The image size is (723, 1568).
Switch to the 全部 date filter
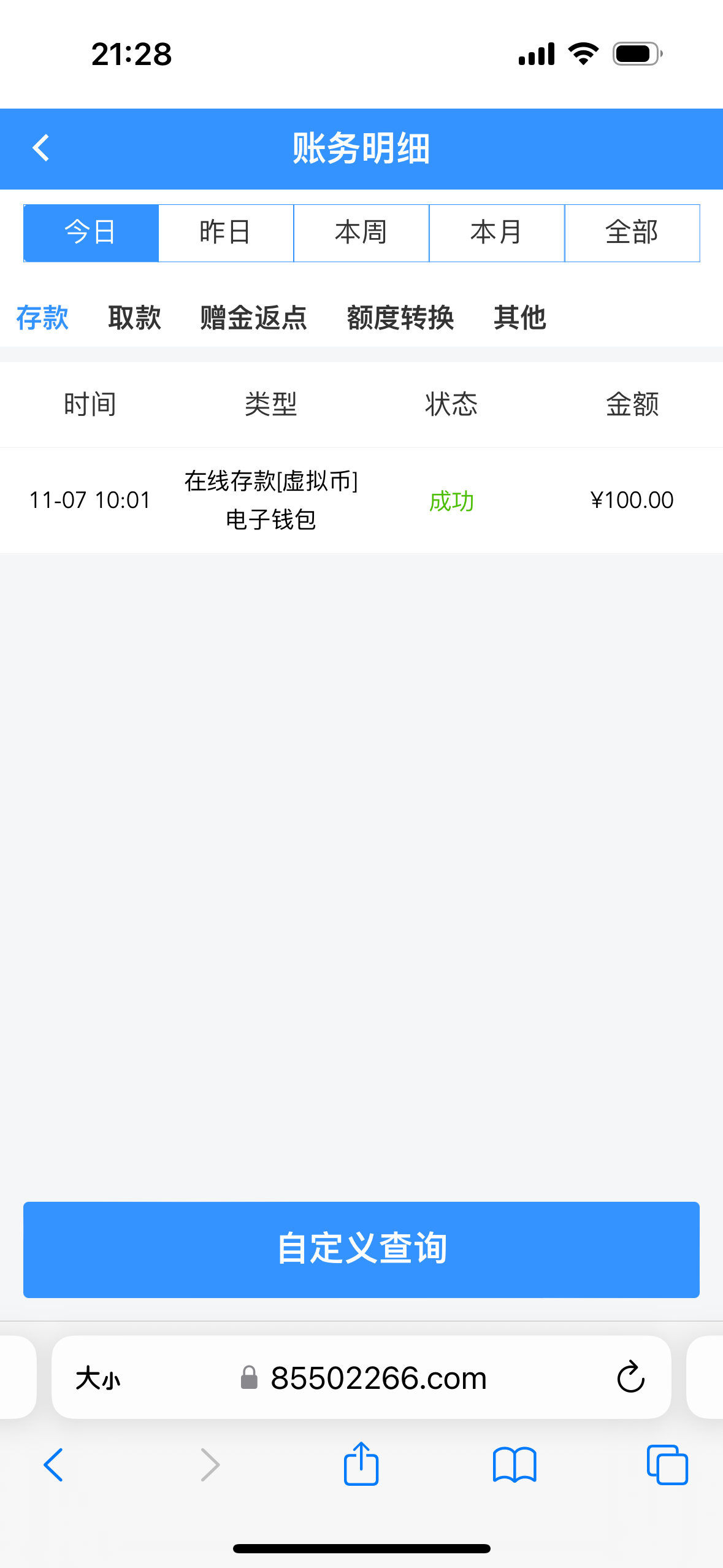coord(632,233)
